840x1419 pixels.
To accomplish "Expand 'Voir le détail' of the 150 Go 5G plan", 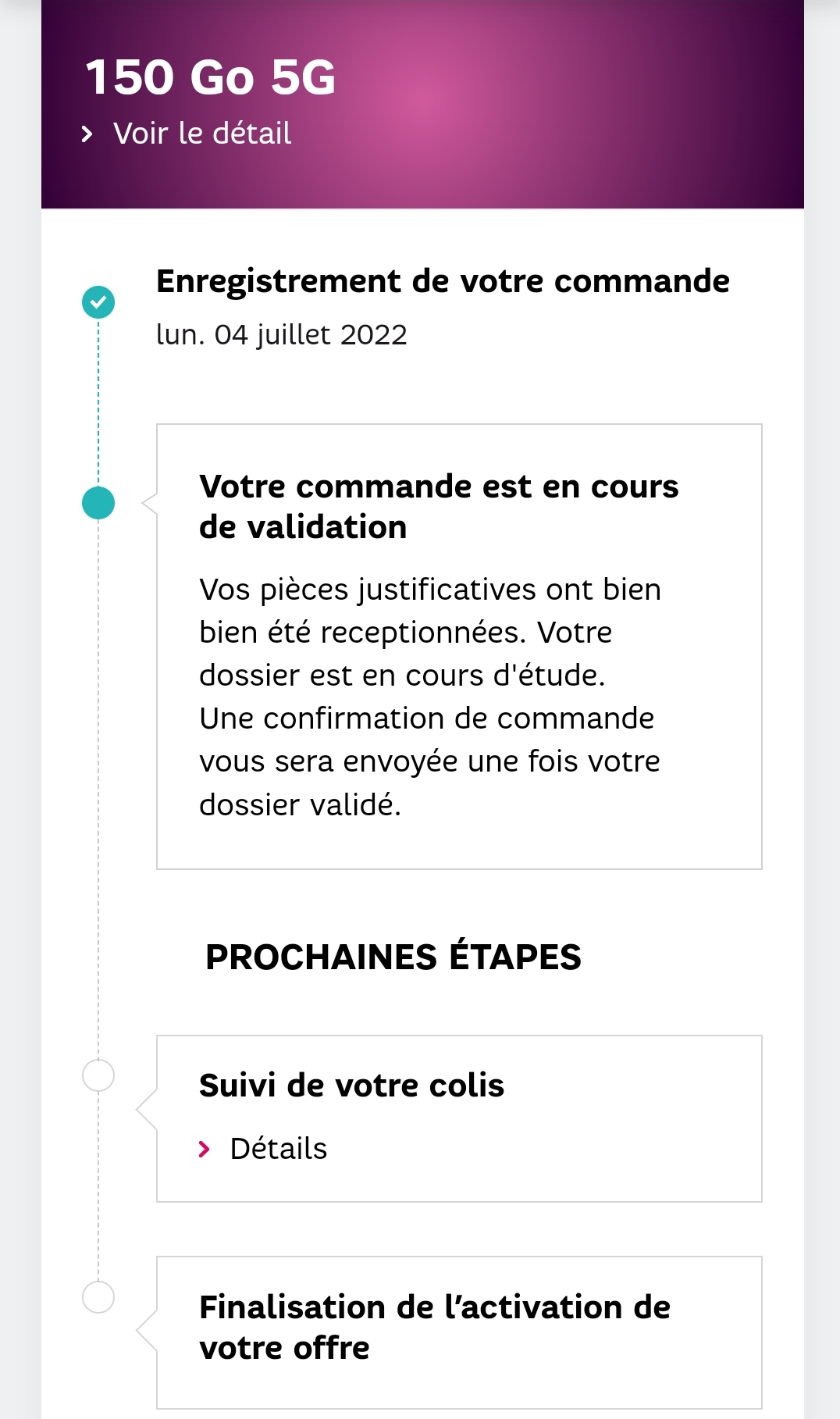I will coord(201,134).
